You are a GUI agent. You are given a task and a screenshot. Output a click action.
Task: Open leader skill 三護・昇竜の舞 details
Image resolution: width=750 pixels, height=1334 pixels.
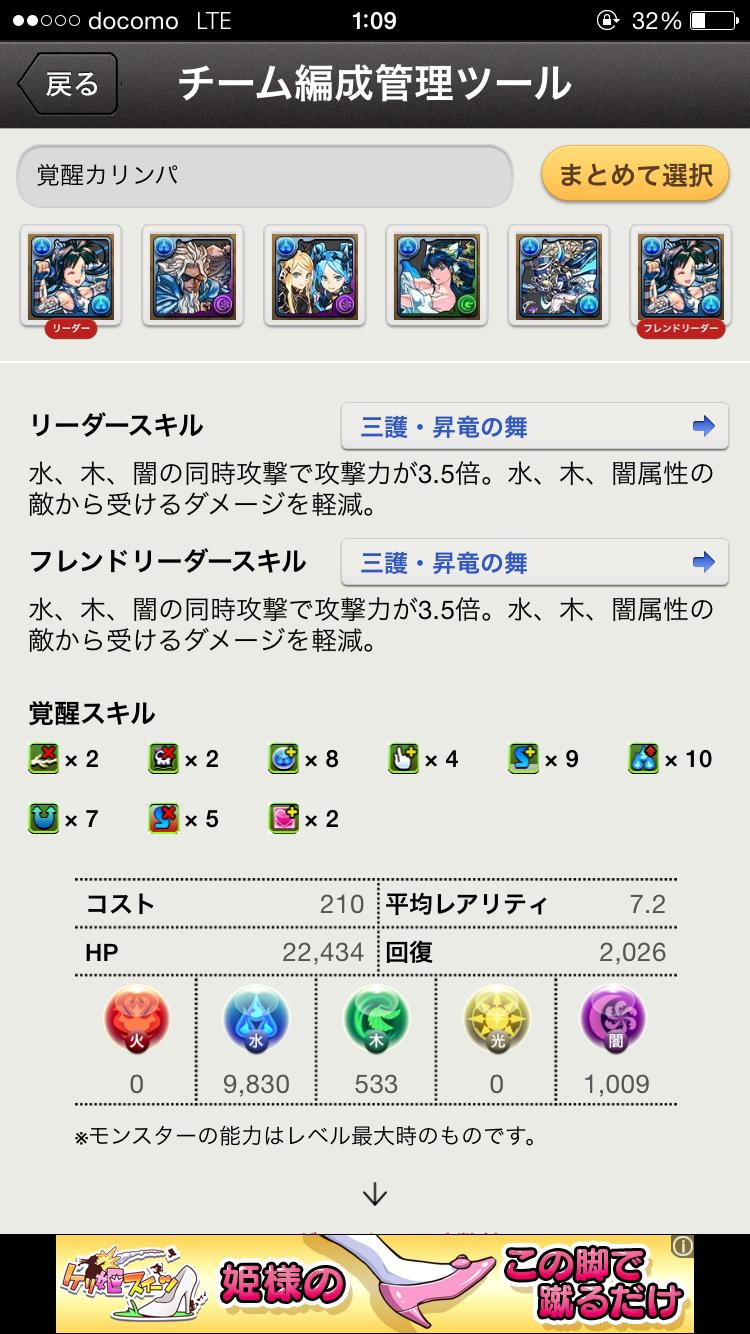(534, 427)
